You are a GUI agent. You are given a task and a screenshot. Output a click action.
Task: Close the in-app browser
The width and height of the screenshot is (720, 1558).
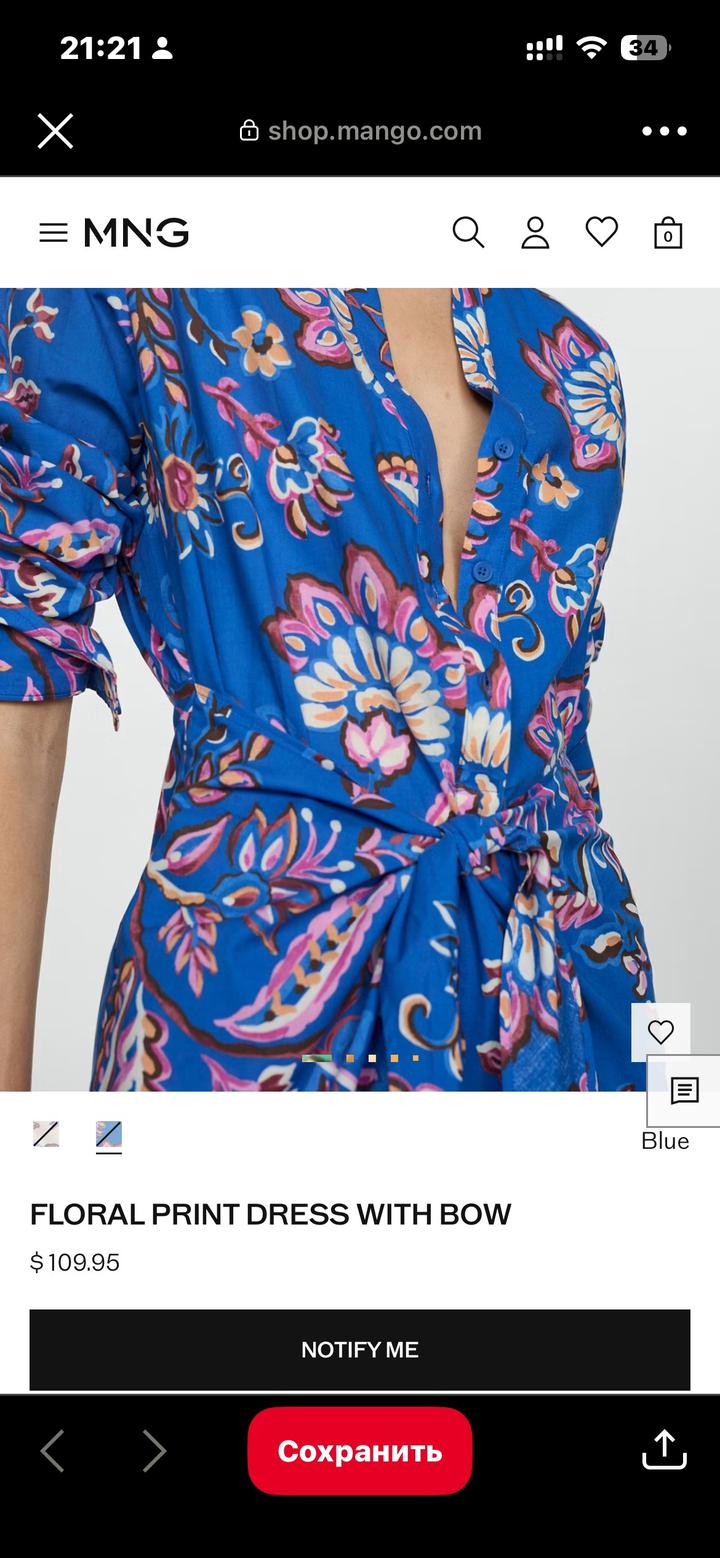pos(55,131)
